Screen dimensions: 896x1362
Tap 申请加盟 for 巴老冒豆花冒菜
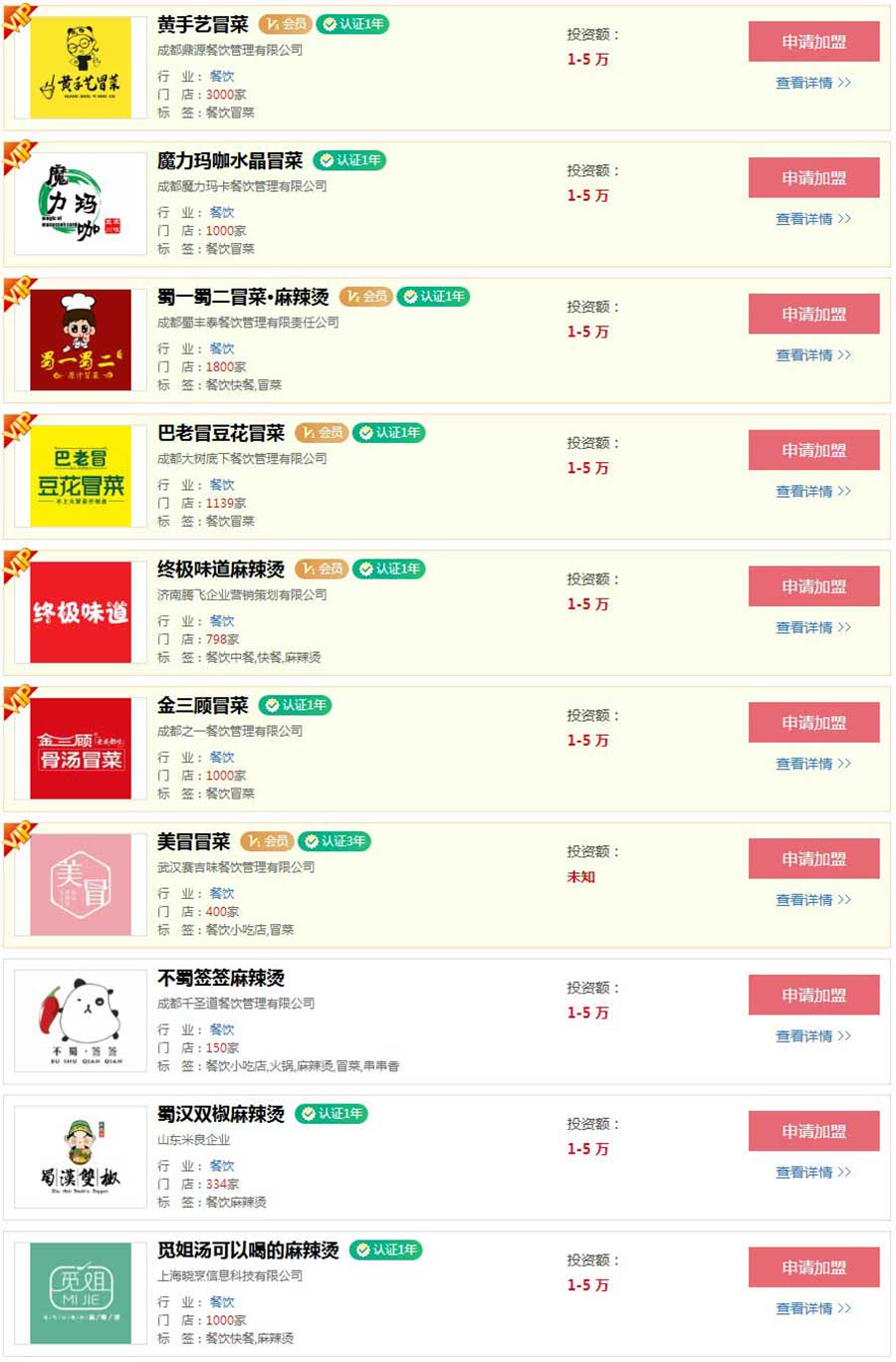click(x=813, y=451)
